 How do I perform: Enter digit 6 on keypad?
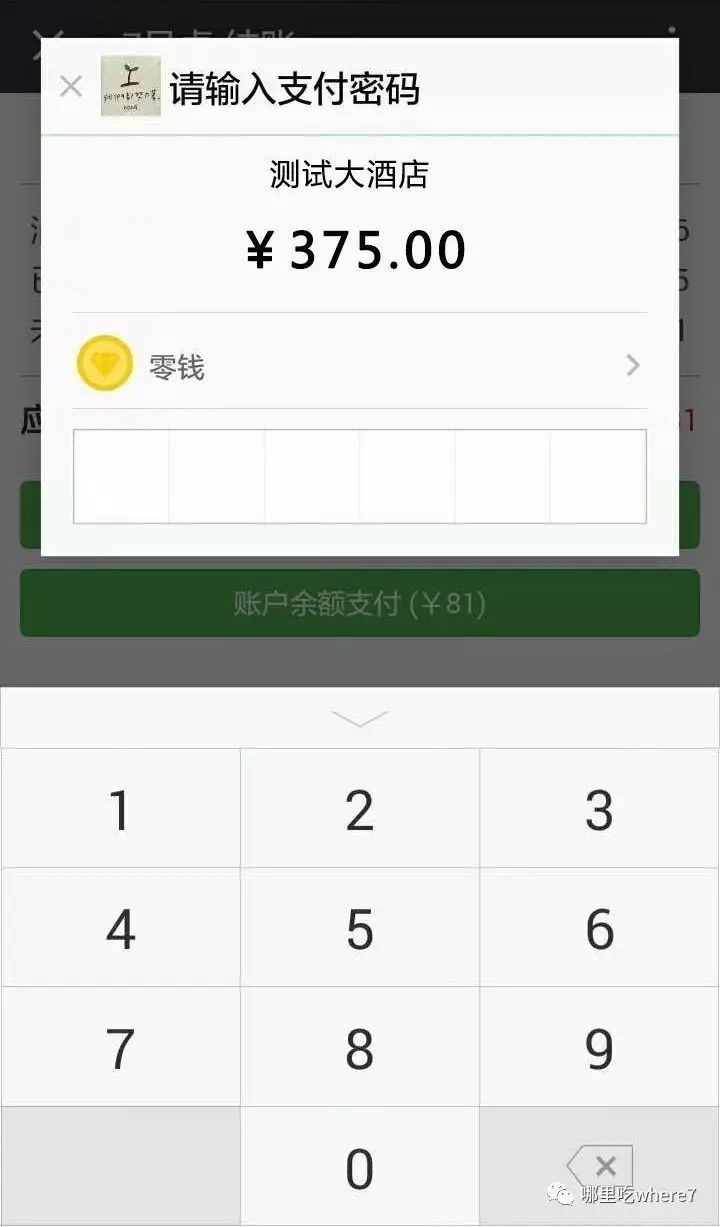coord(599,928)
